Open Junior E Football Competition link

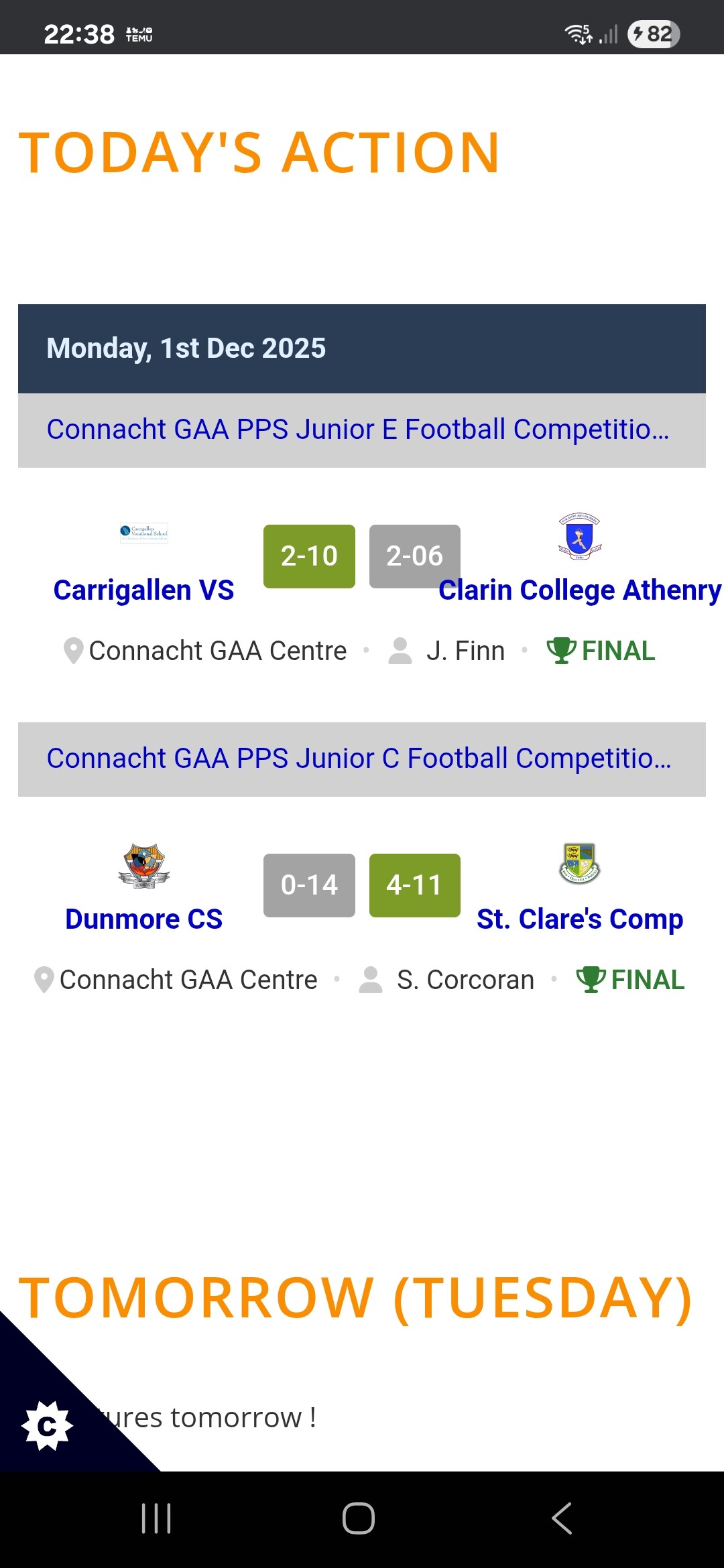[358, 430]
